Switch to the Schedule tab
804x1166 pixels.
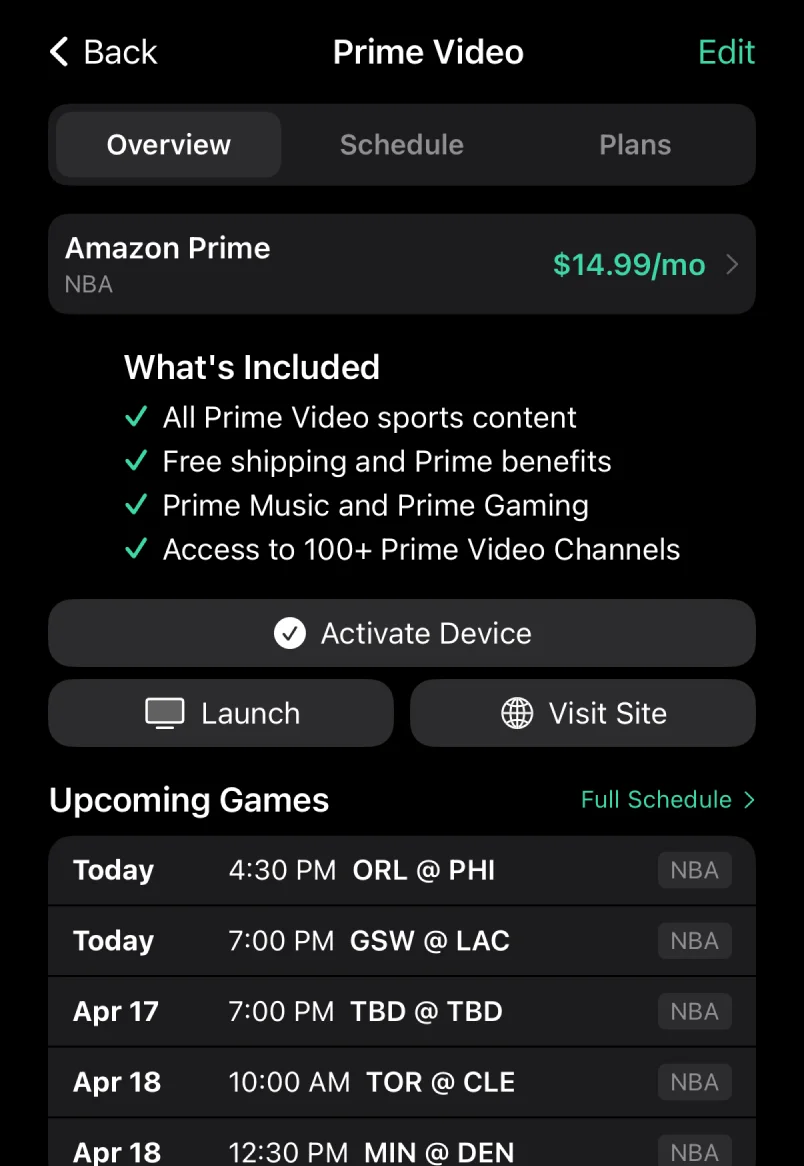[401, 144]
